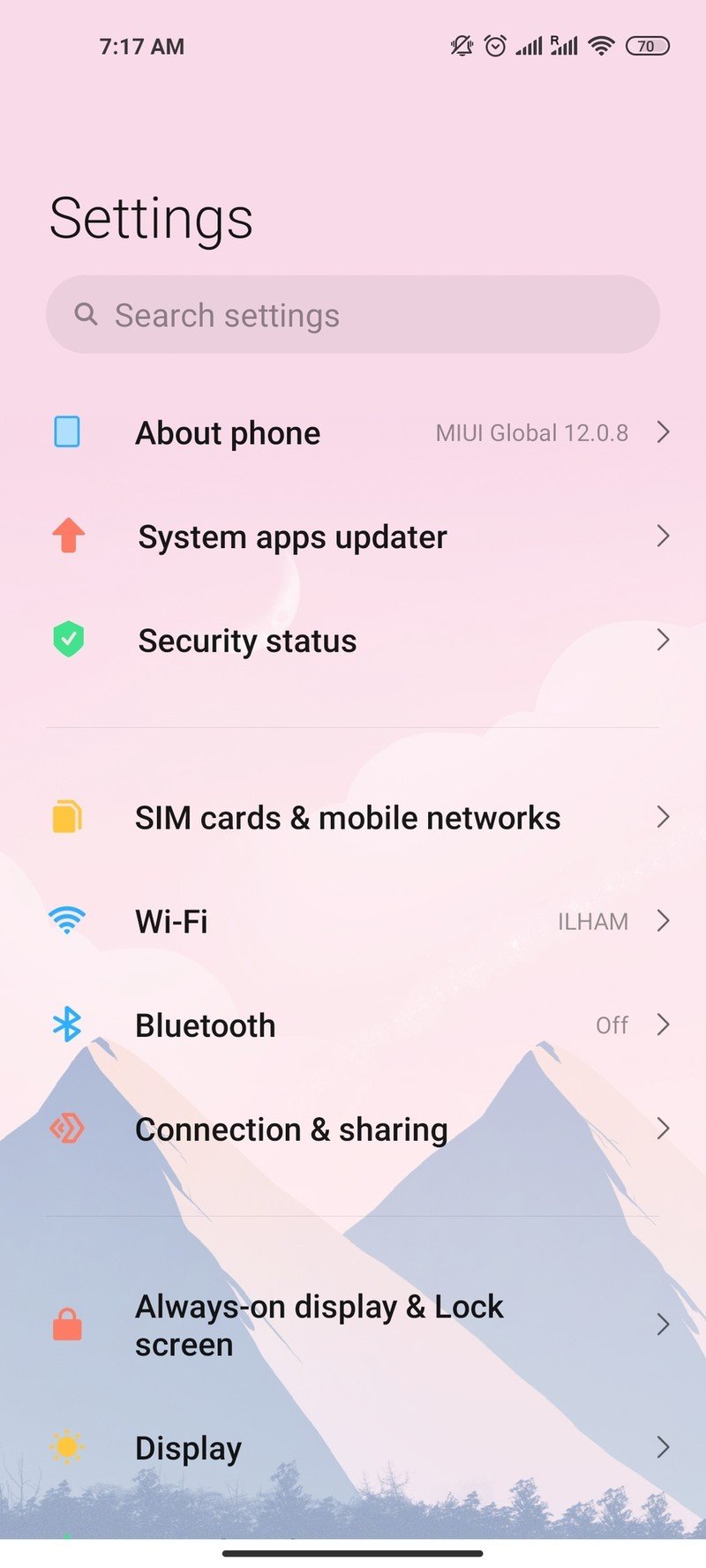Click the blue About phone icon
Screen dimensions: 706x1568
pos(67,432)
